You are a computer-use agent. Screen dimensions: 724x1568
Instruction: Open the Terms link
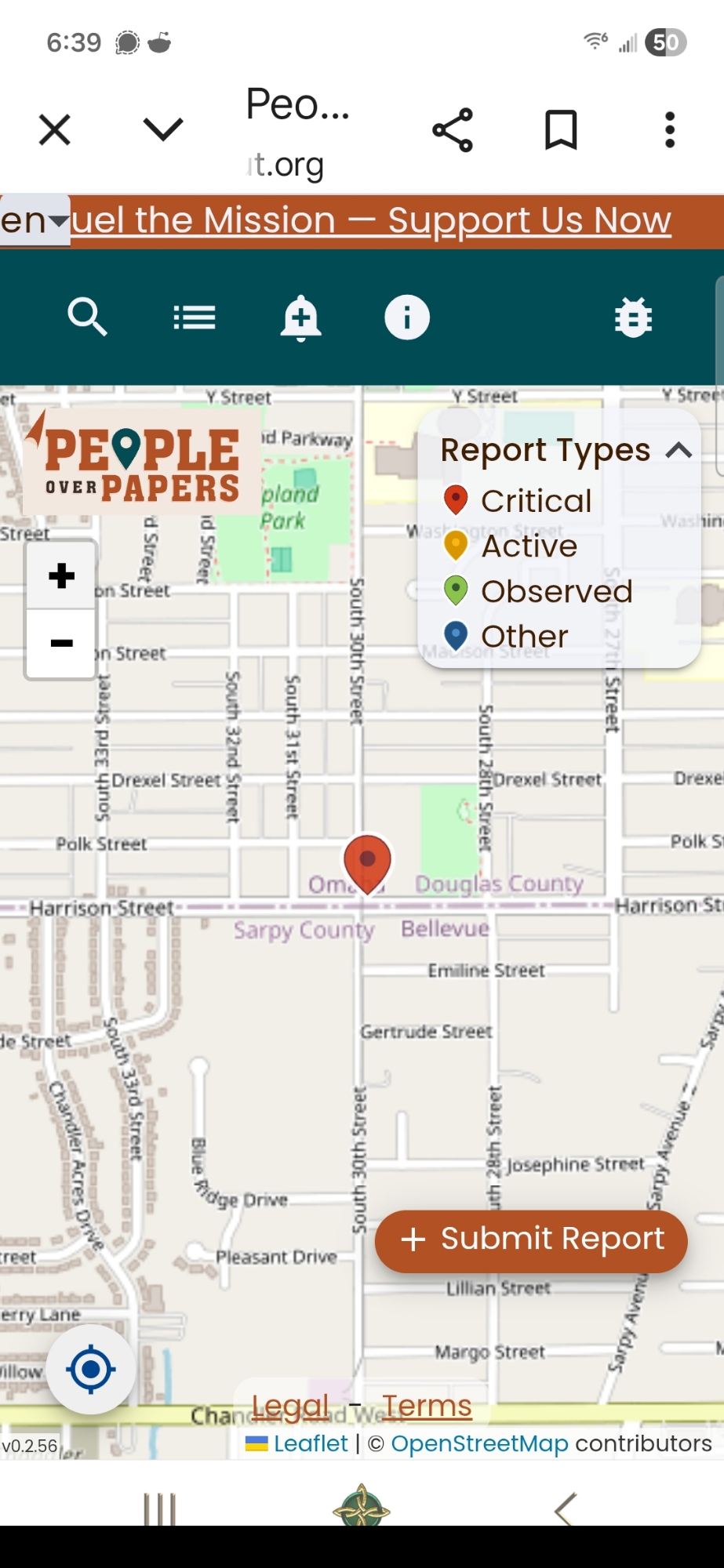[427, 1406]
